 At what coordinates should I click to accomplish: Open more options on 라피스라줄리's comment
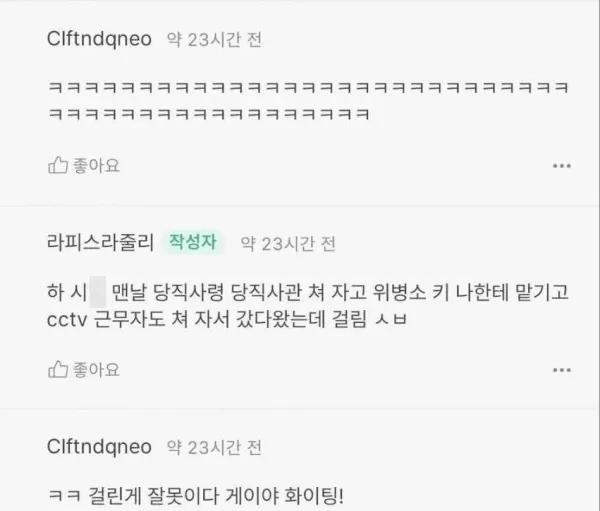pyautogui.click(x=561, y=370)
